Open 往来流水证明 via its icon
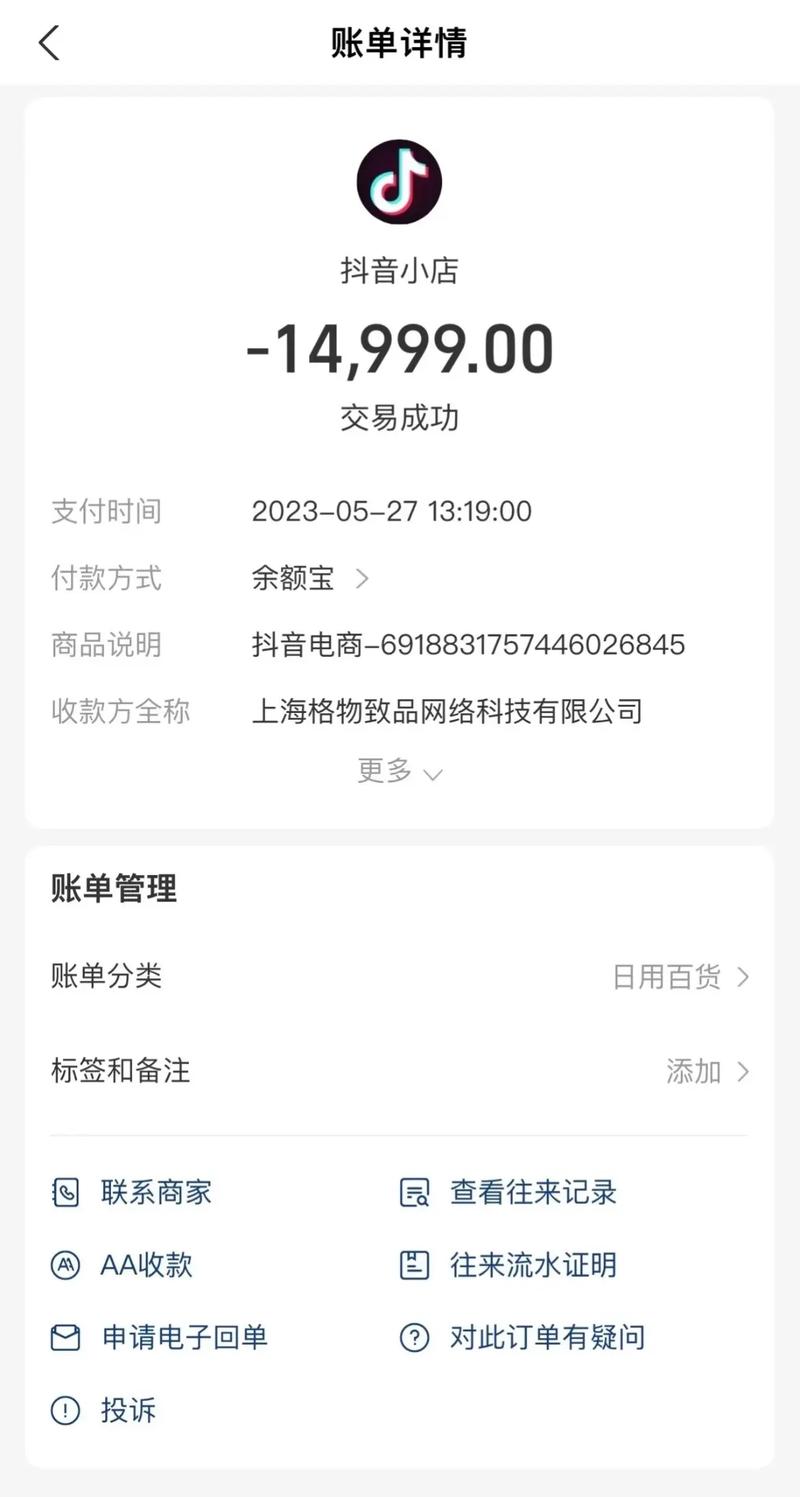Image resolution: width=800 pixels, height=1497 pixels. (413, 1265)
